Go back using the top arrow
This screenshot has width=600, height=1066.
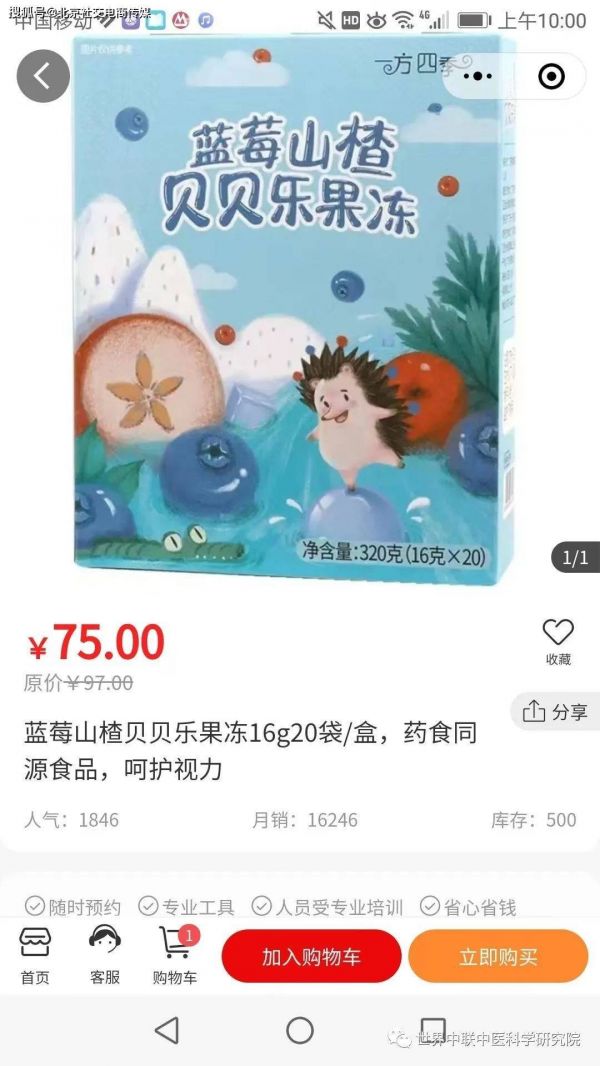coord(43,76)
